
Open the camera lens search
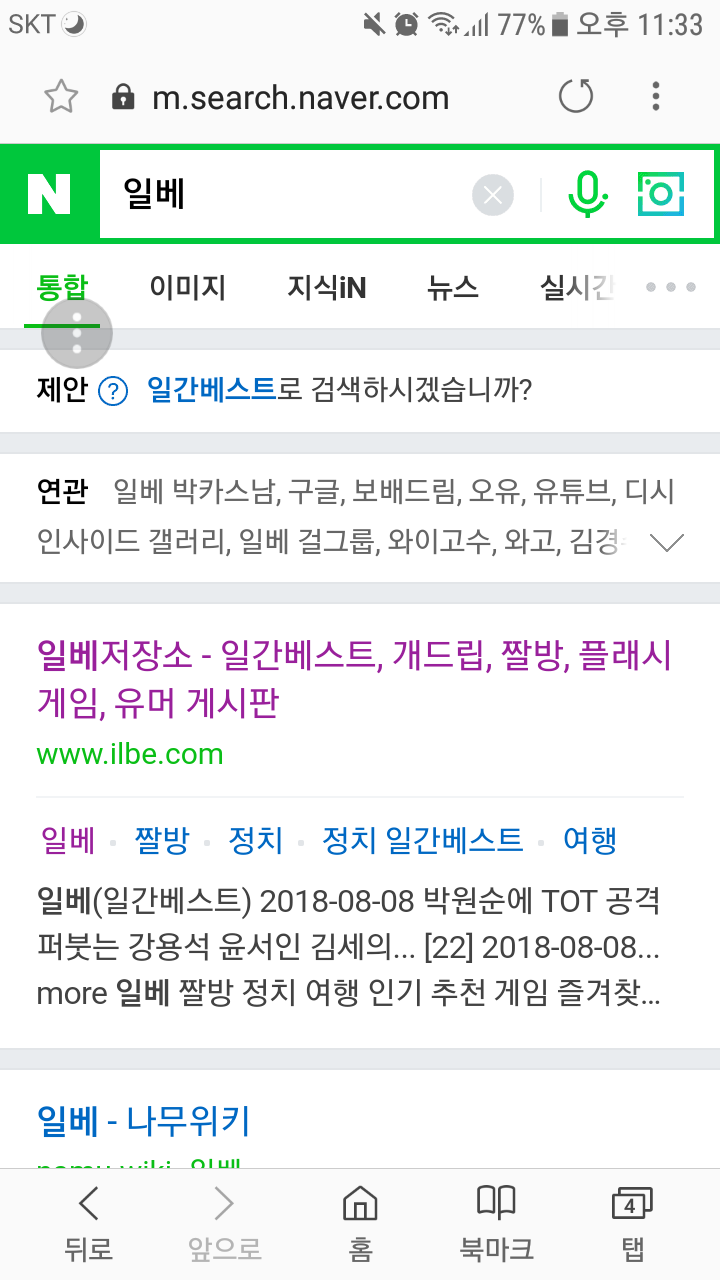coord(661,194)
